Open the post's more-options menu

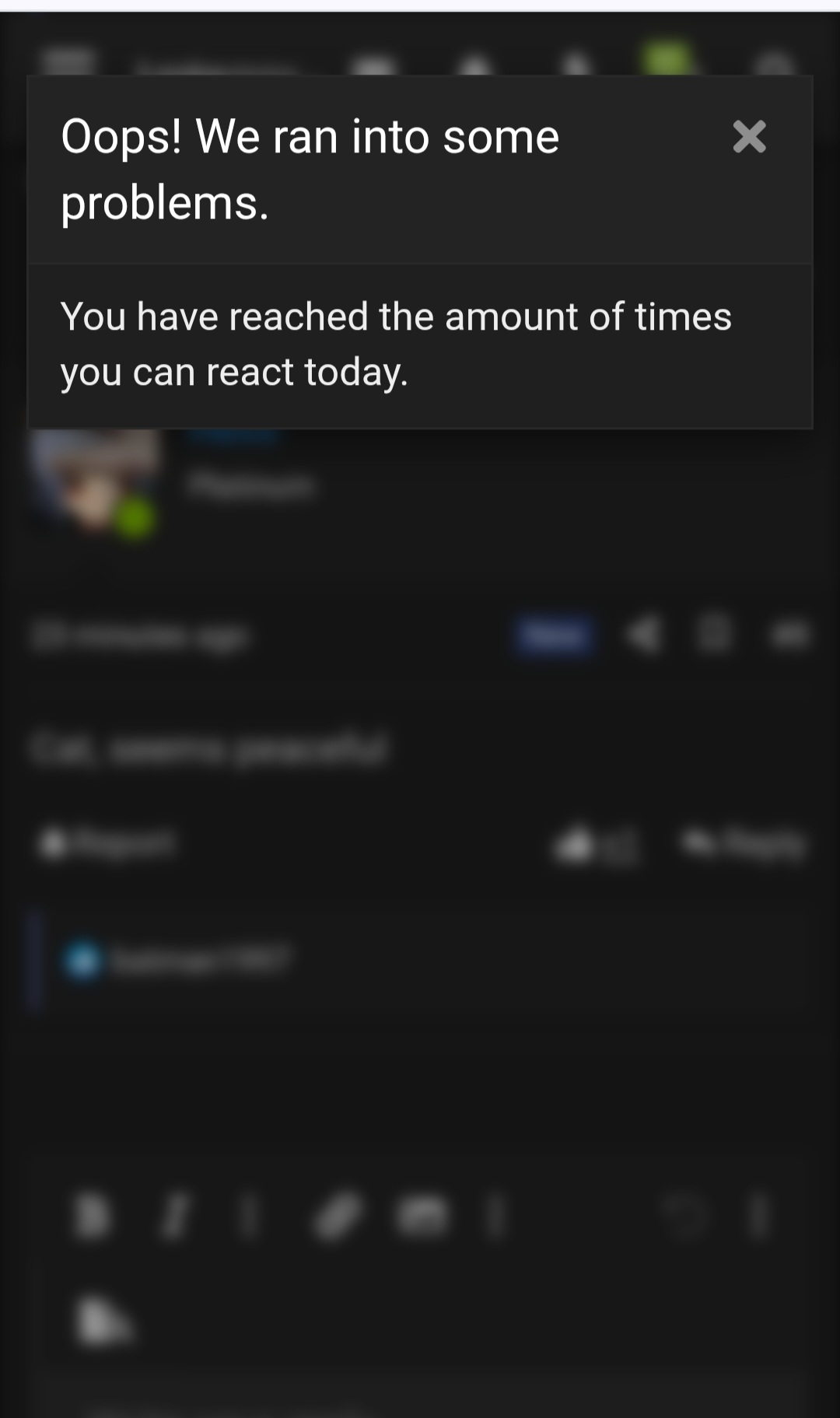click(789, 635)
